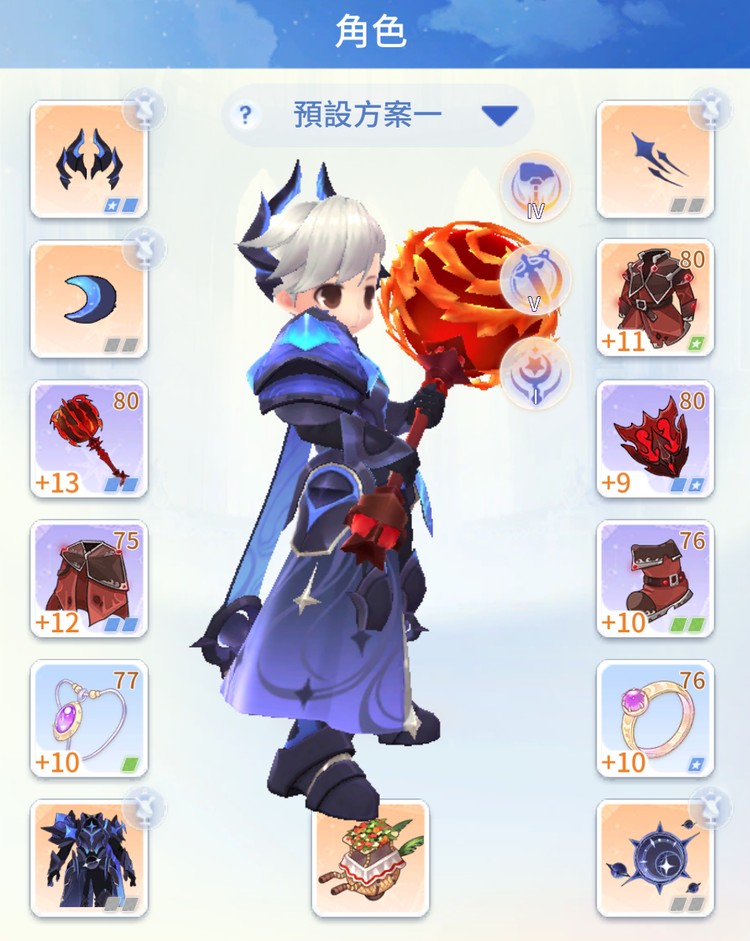This screenshot has height=941, width=750.
Task: Tap the round badge marked IV
Action: pos(537,187)
